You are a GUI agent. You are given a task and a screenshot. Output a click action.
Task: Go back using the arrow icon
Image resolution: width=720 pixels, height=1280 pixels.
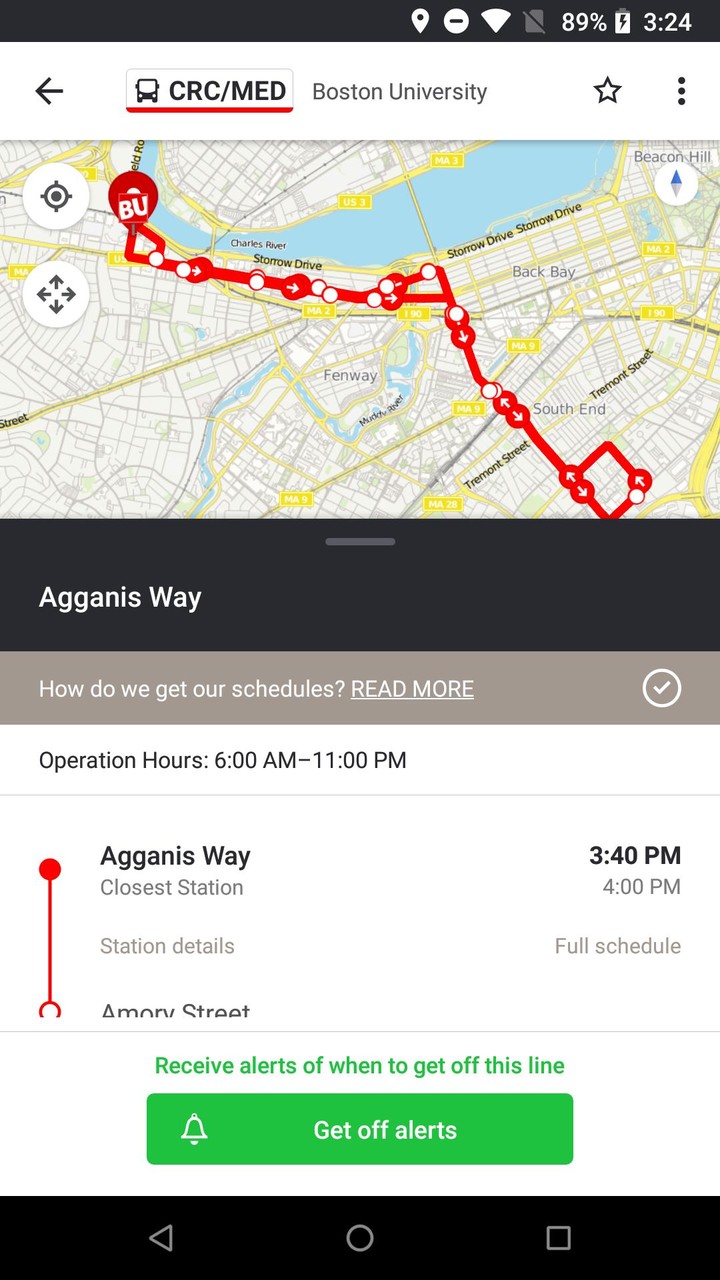pyautogui.click(x=49, y=91)
